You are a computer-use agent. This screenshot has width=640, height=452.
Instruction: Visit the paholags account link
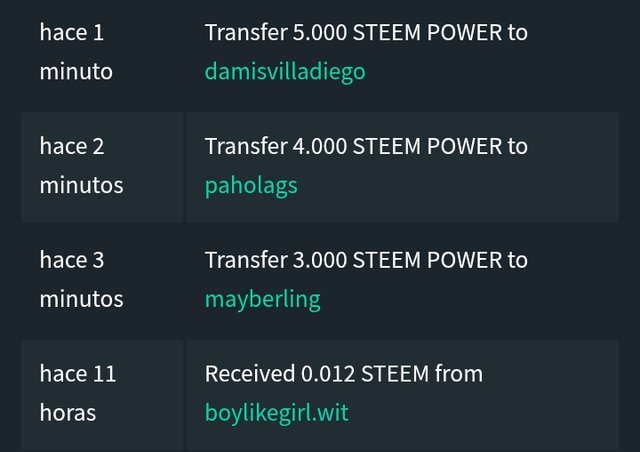[x=251, y=186]
